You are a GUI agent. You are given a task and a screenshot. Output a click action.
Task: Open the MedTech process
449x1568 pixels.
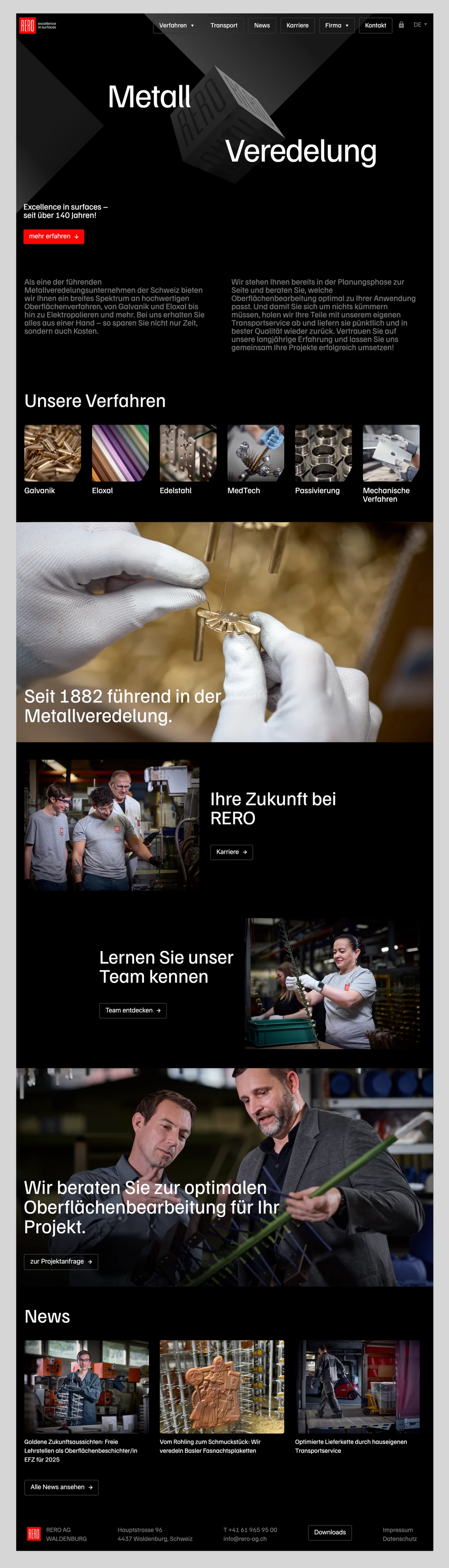click(x=255, y=453)
